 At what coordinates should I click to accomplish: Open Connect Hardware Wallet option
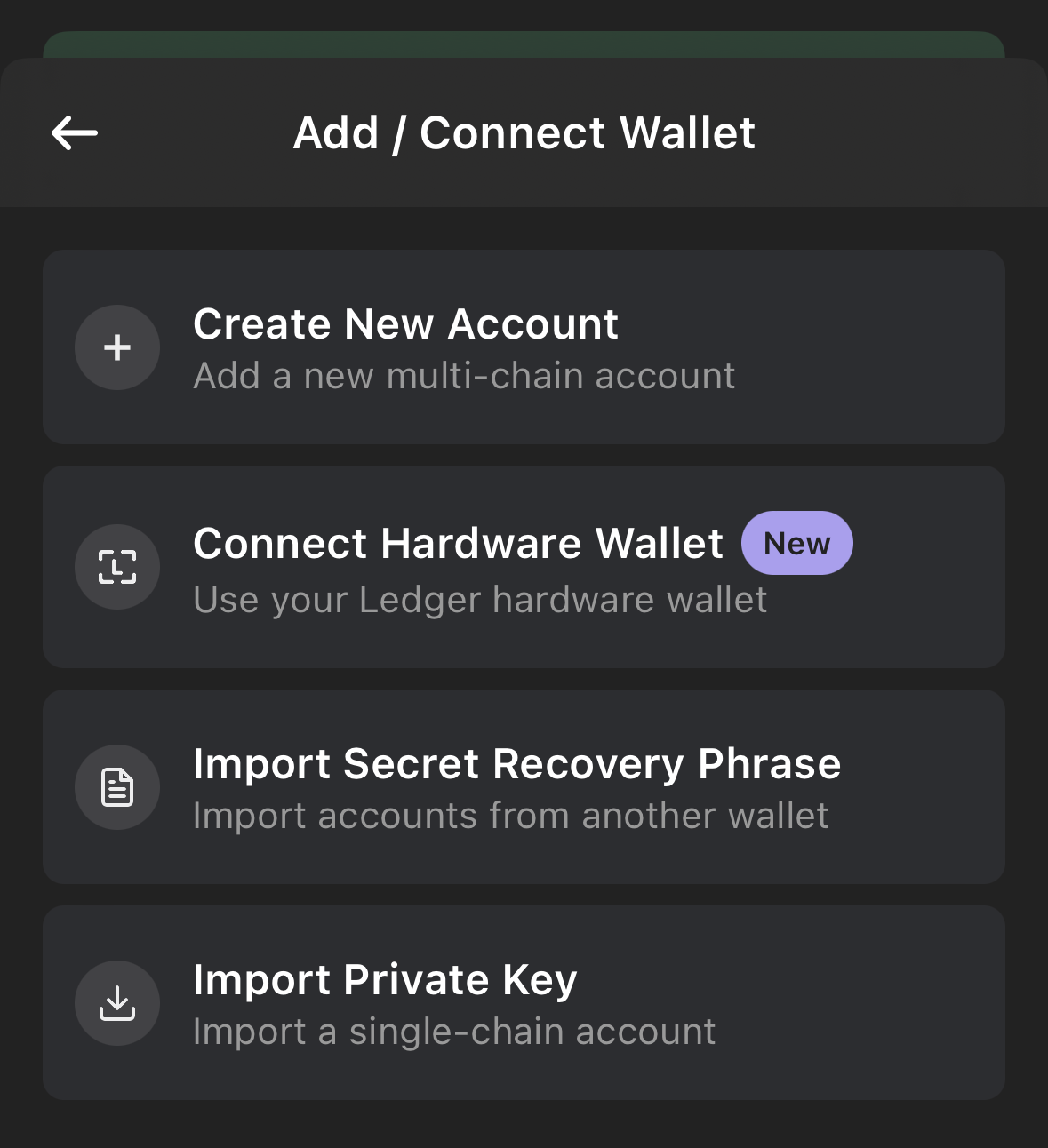[x=523, y=567]
